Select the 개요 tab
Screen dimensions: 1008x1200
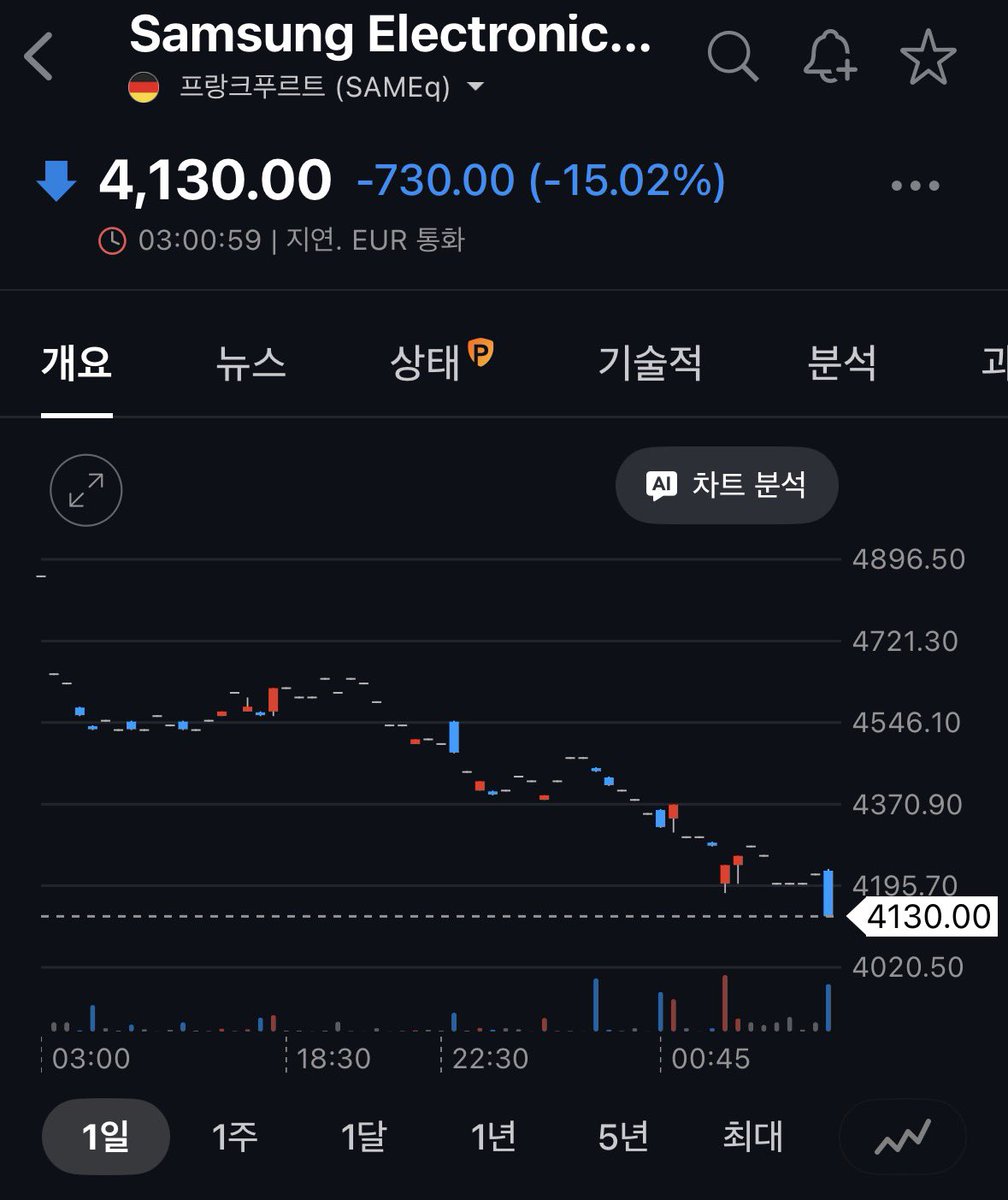coord(76,362)
